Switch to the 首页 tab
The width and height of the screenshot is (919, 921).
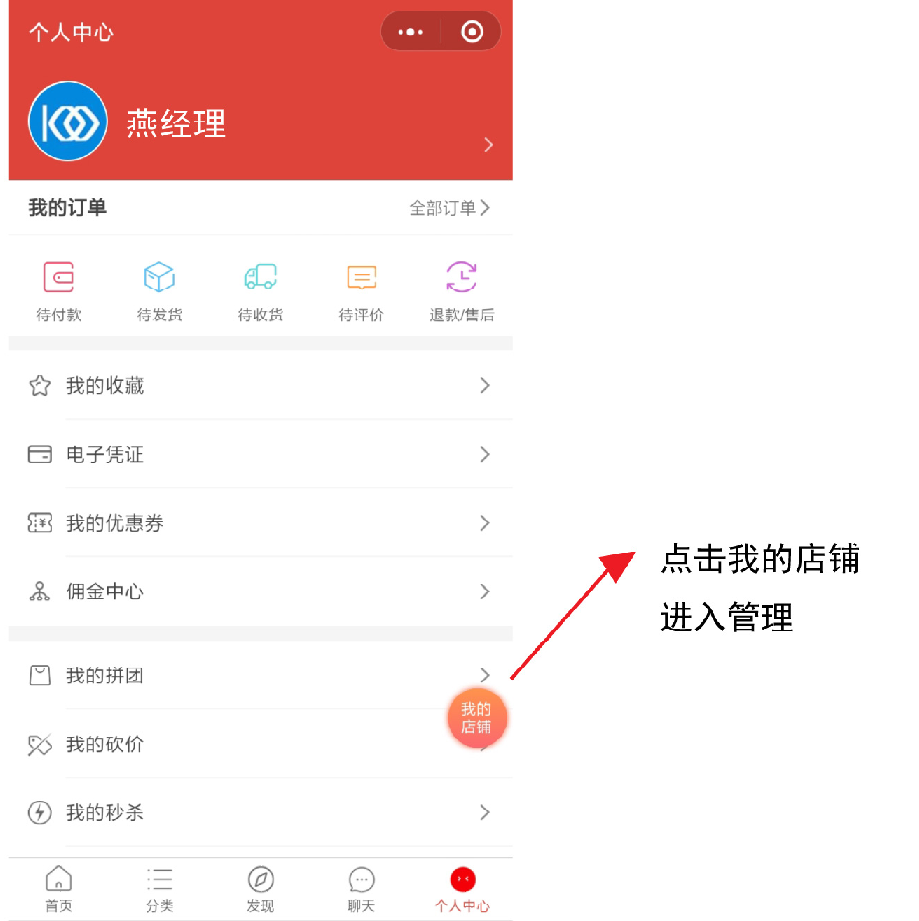click(x=59, y=889)
